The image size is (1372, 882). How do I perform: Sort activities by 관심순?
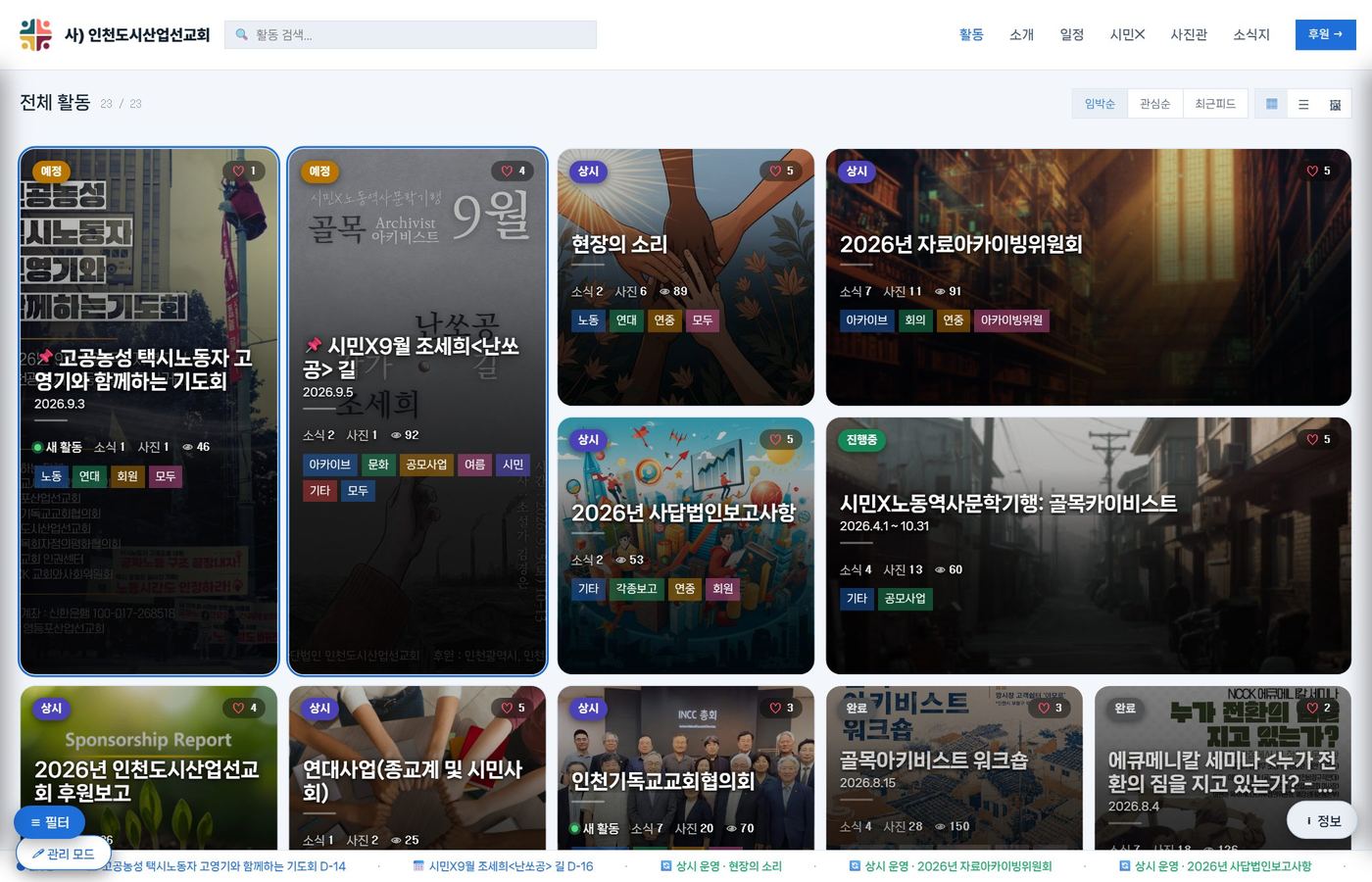click(1154, 104)
